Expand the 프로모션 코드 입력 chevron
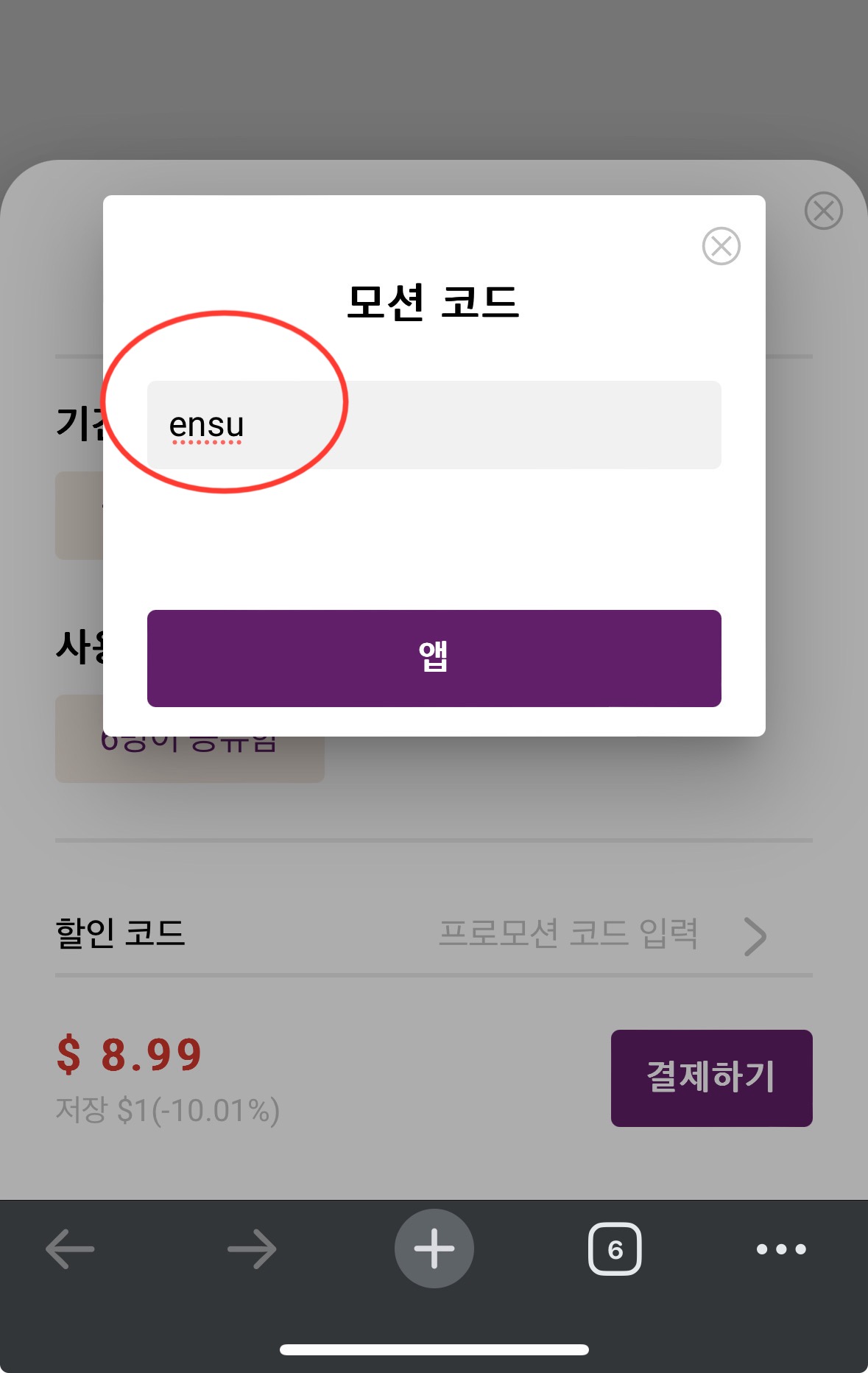 click(x=755, y=935)
